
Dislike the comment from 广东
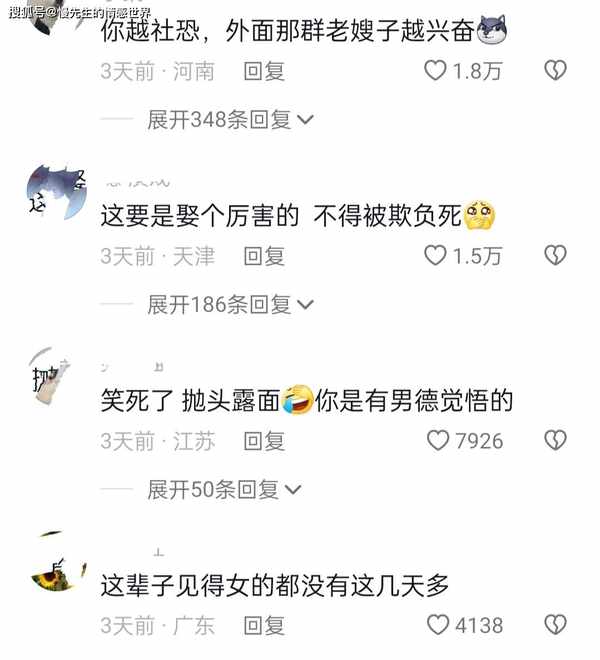(555, 625)
